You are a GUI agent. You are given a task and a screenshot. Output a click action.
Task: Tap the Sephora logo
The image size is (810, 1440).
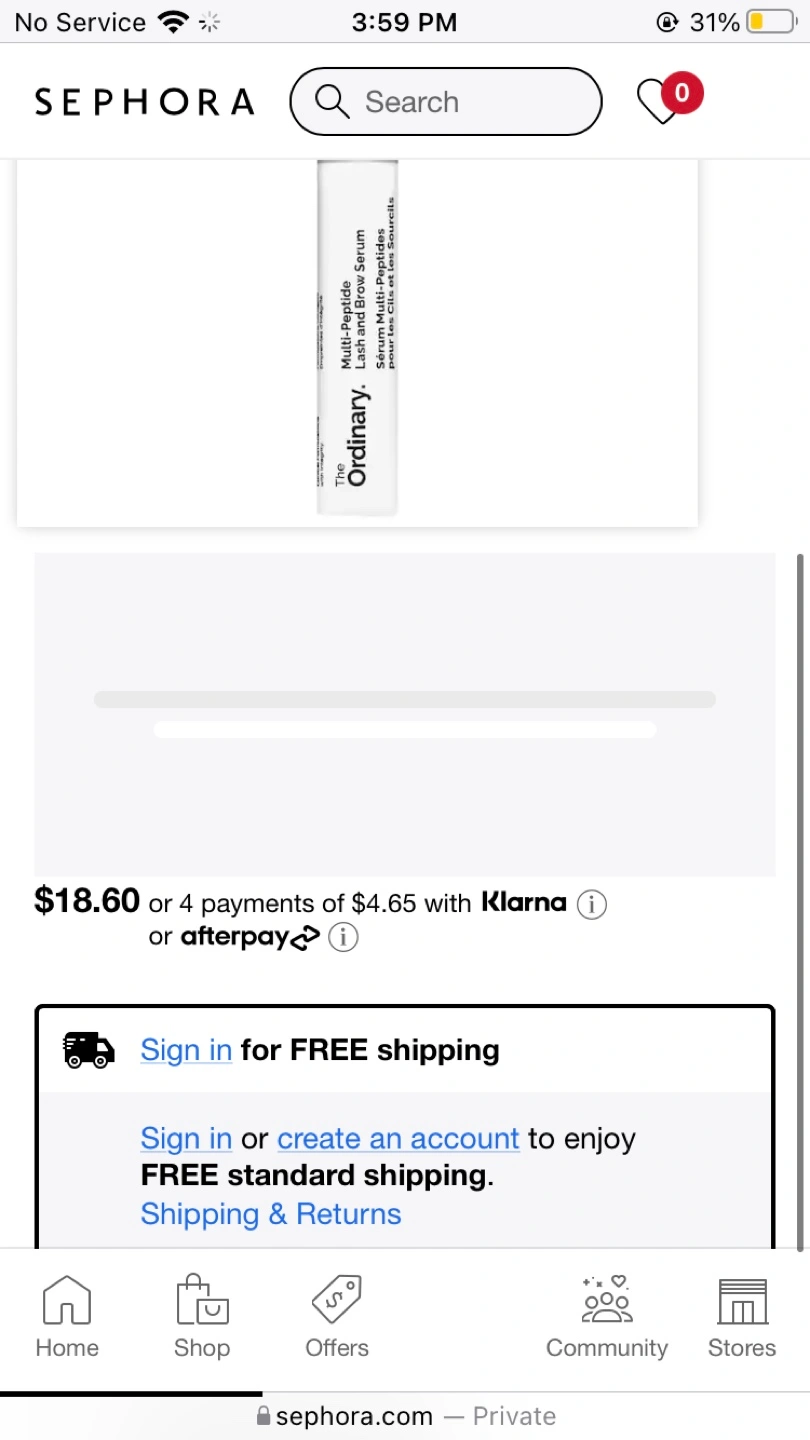(144, 102)
